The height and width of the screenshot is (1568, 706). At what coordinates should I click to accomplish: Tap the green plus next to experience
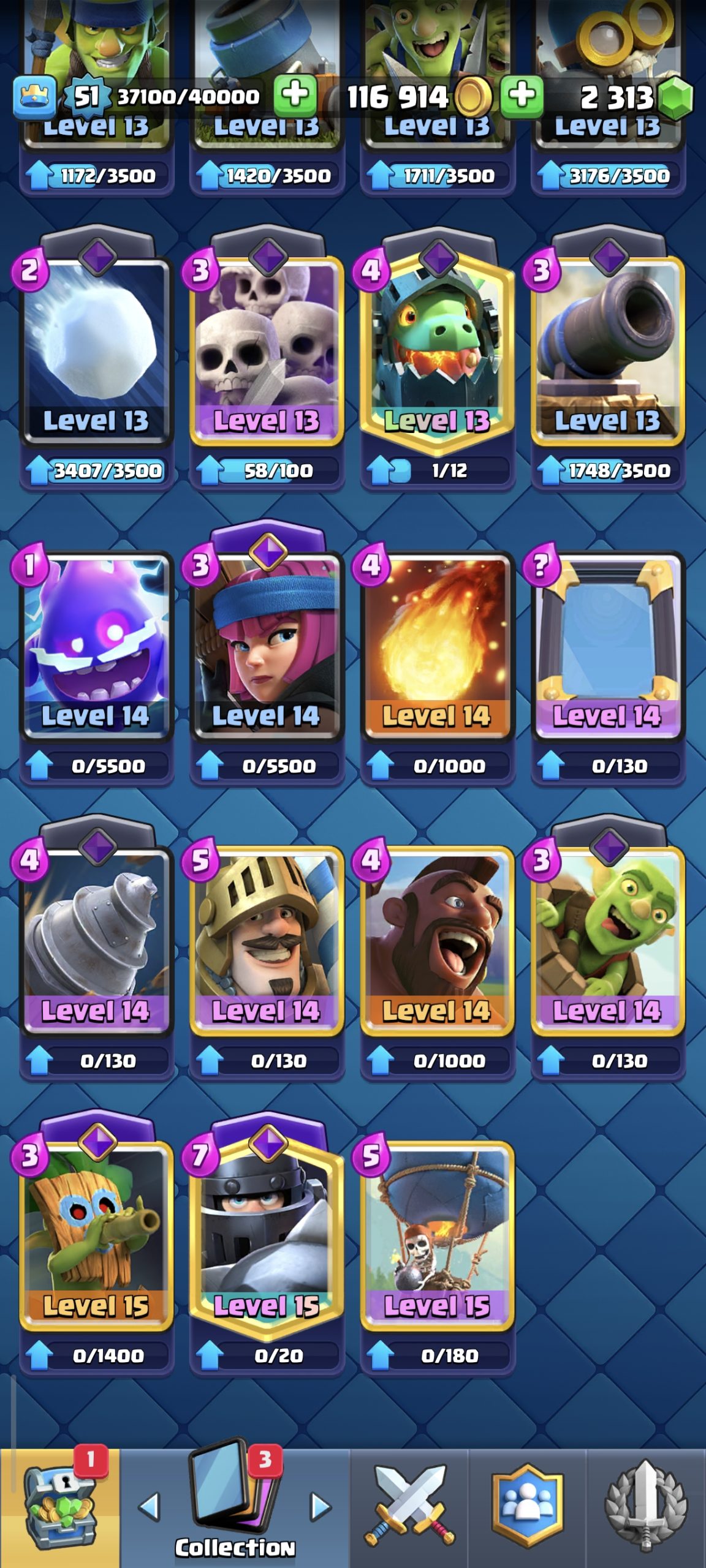pos(295,96)
